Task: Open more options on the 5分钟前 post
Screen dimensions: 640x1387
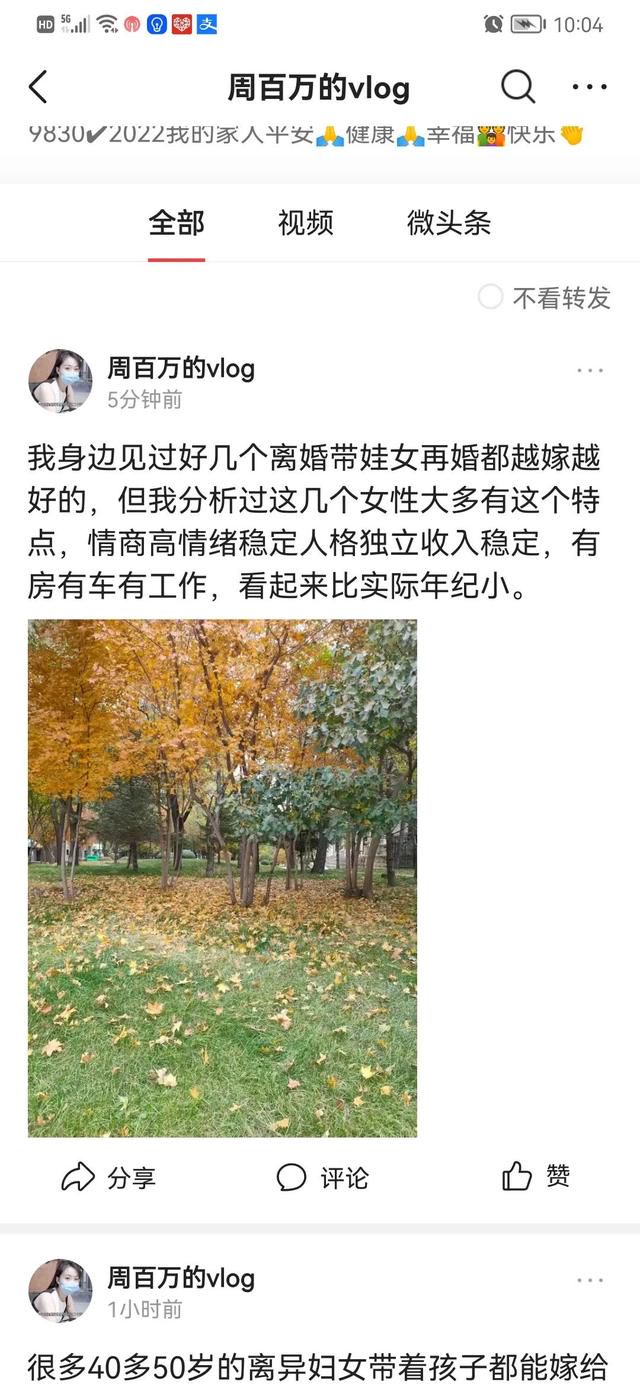Action: (590, 370)
